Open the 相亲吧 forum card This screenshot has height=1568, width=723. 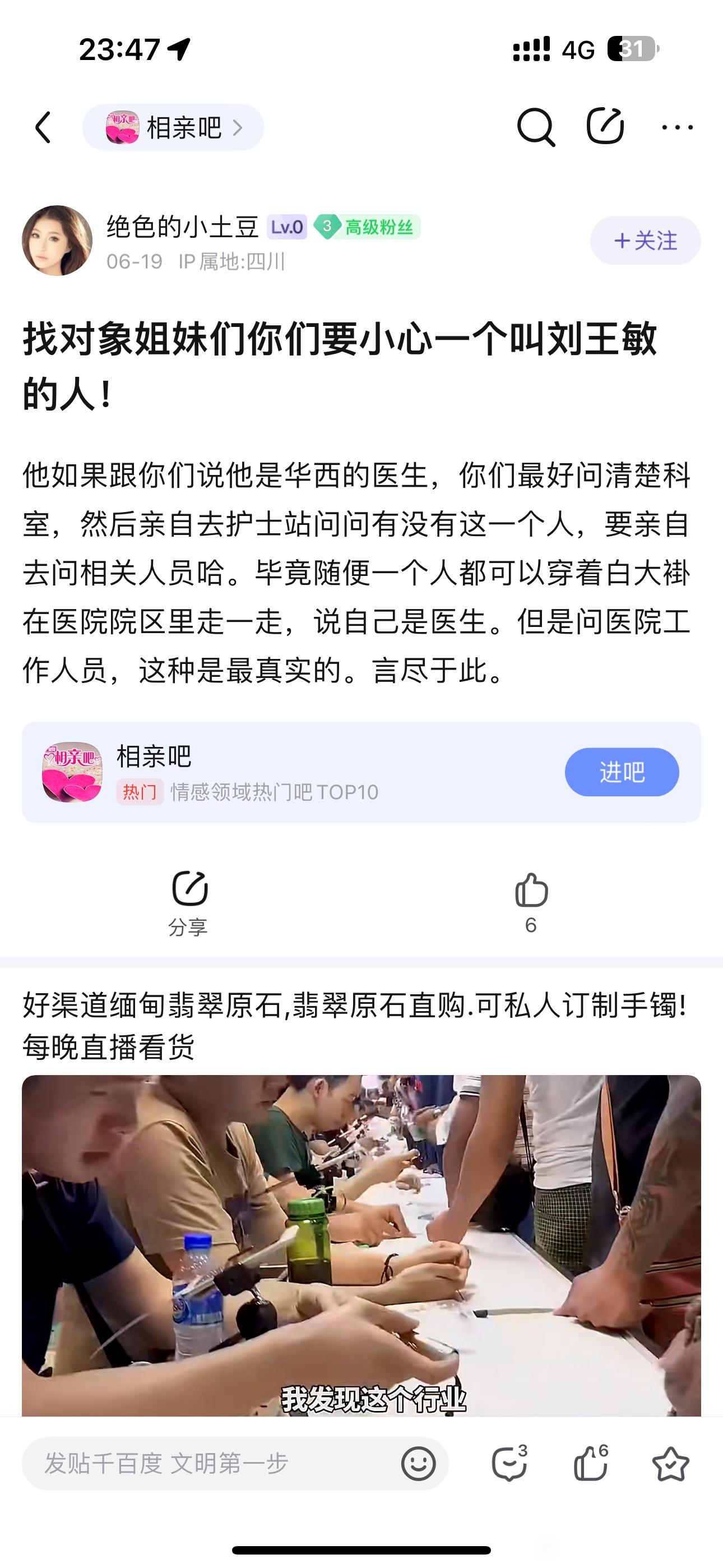[361, 772]
